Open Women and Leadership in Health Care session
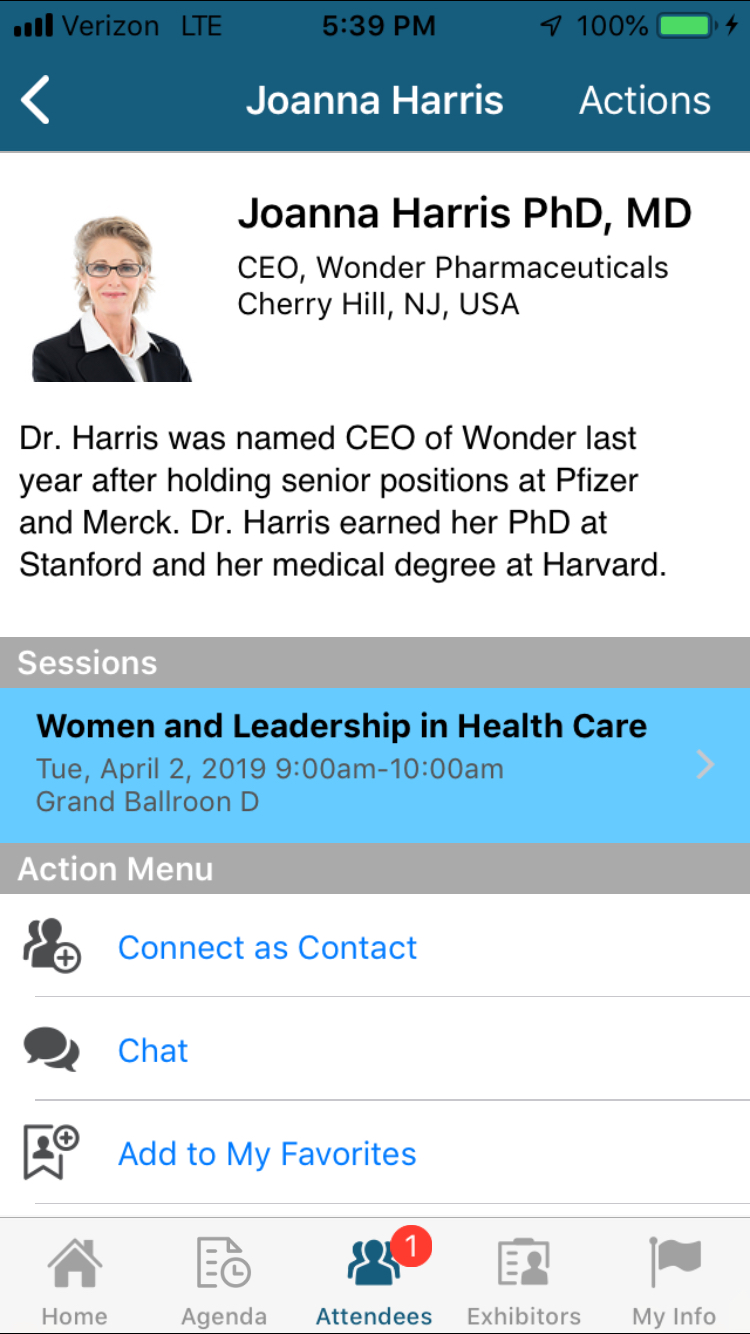 click(375, 765)
